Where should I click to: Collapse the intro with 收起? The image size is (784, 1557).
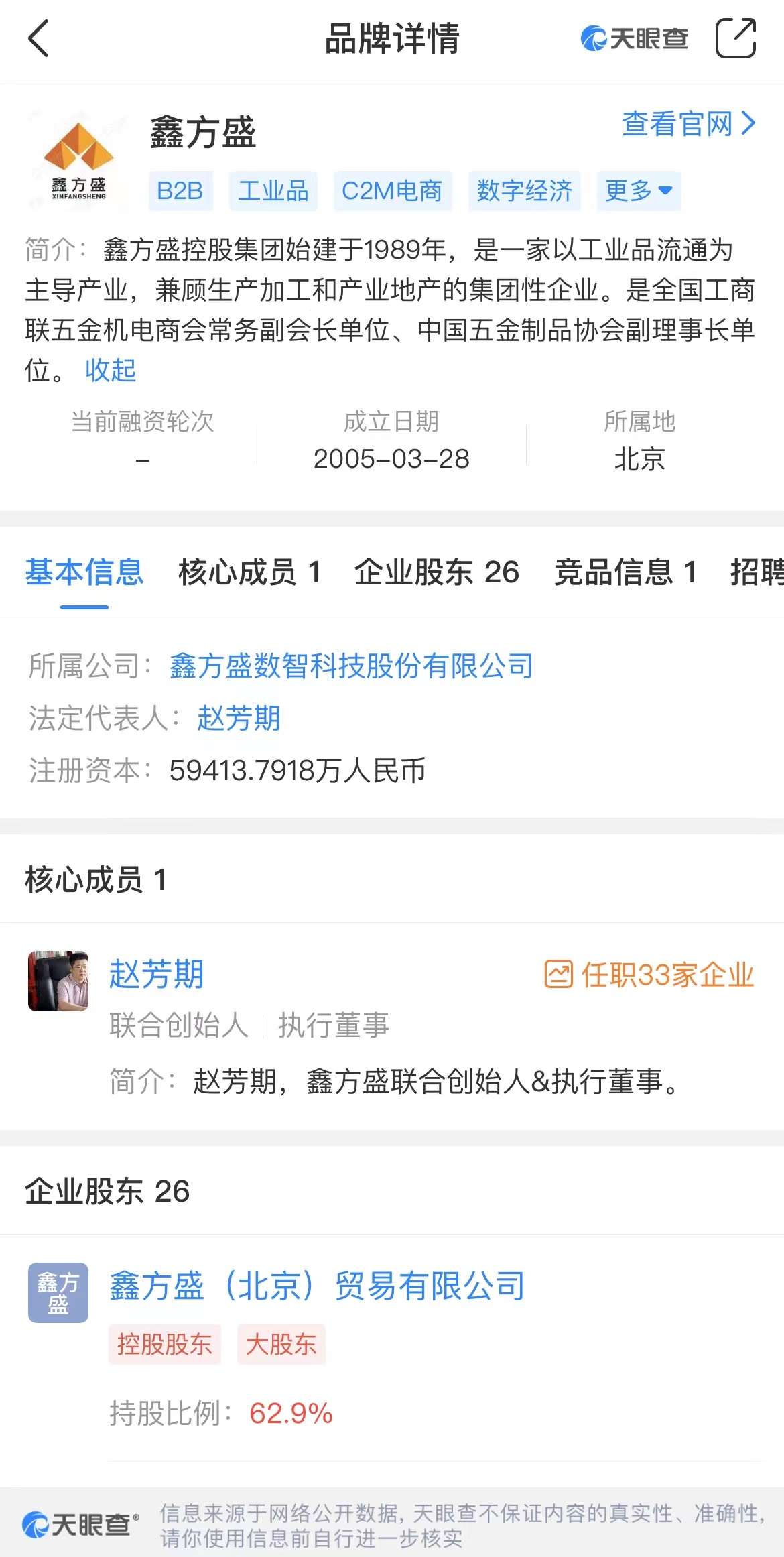pyautogui.click(x=111, y=370)
